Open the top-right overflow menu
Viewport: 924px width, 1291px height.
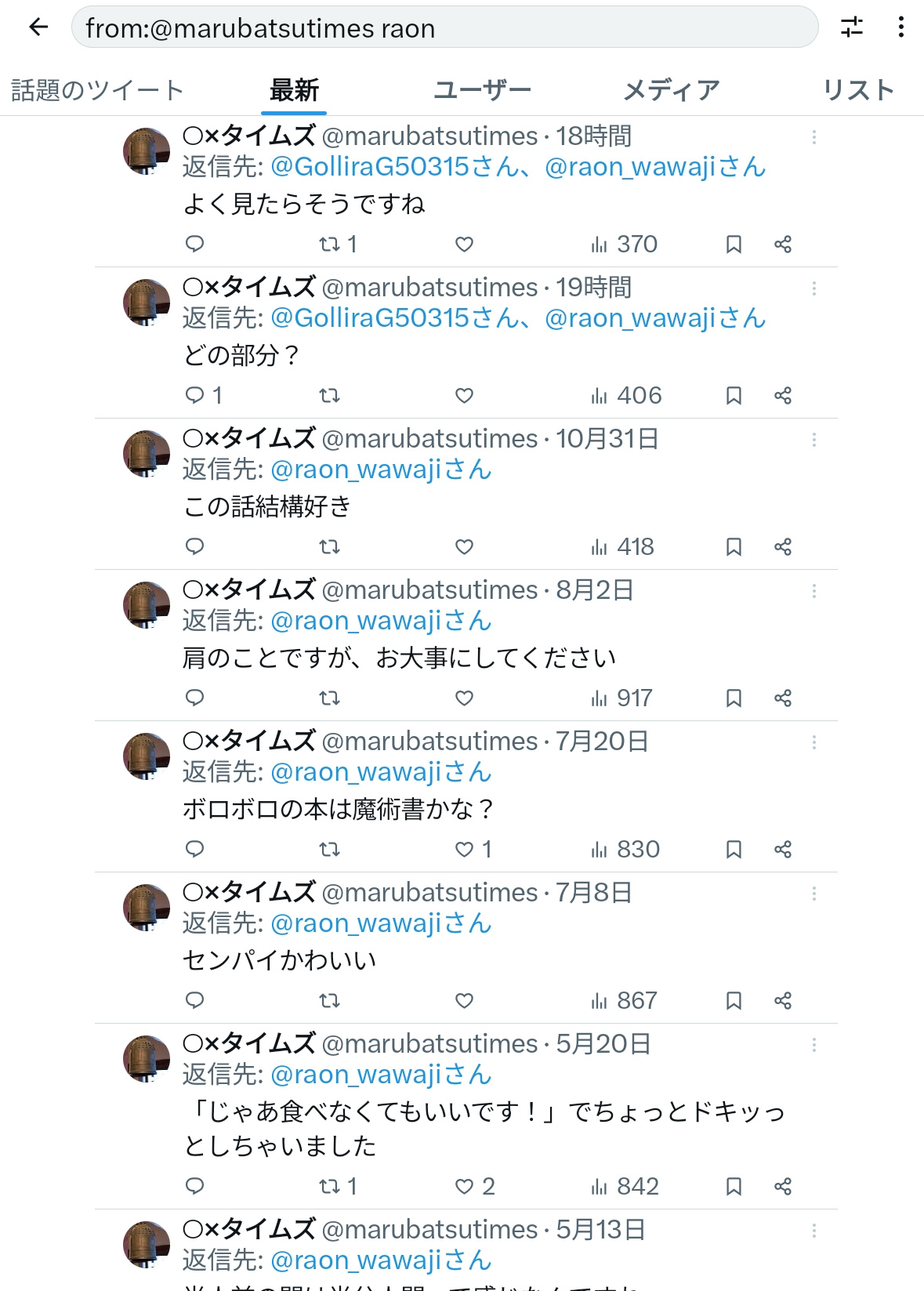[900, 27]
